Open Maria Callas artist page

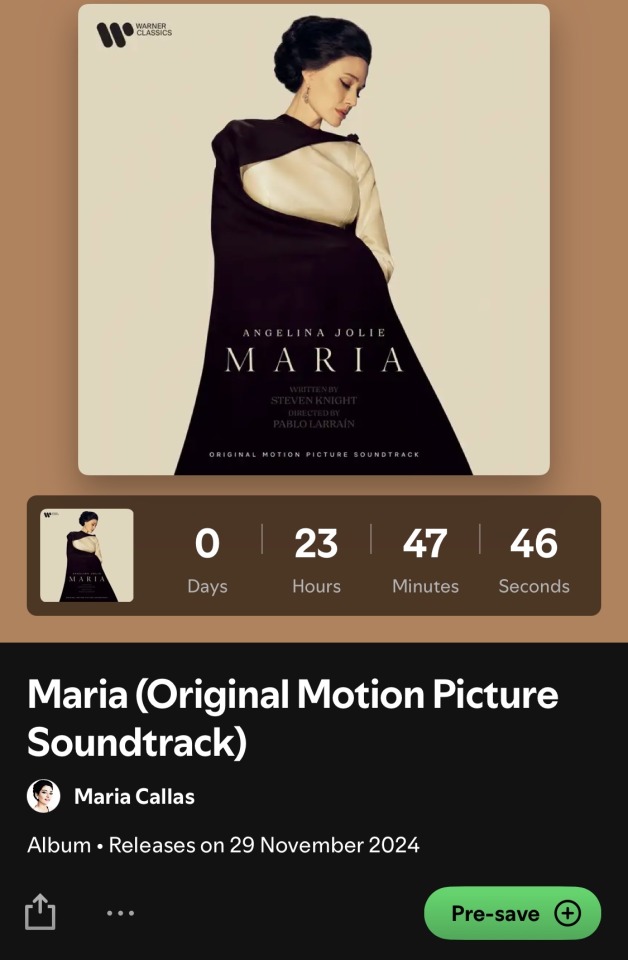[133, 796]
